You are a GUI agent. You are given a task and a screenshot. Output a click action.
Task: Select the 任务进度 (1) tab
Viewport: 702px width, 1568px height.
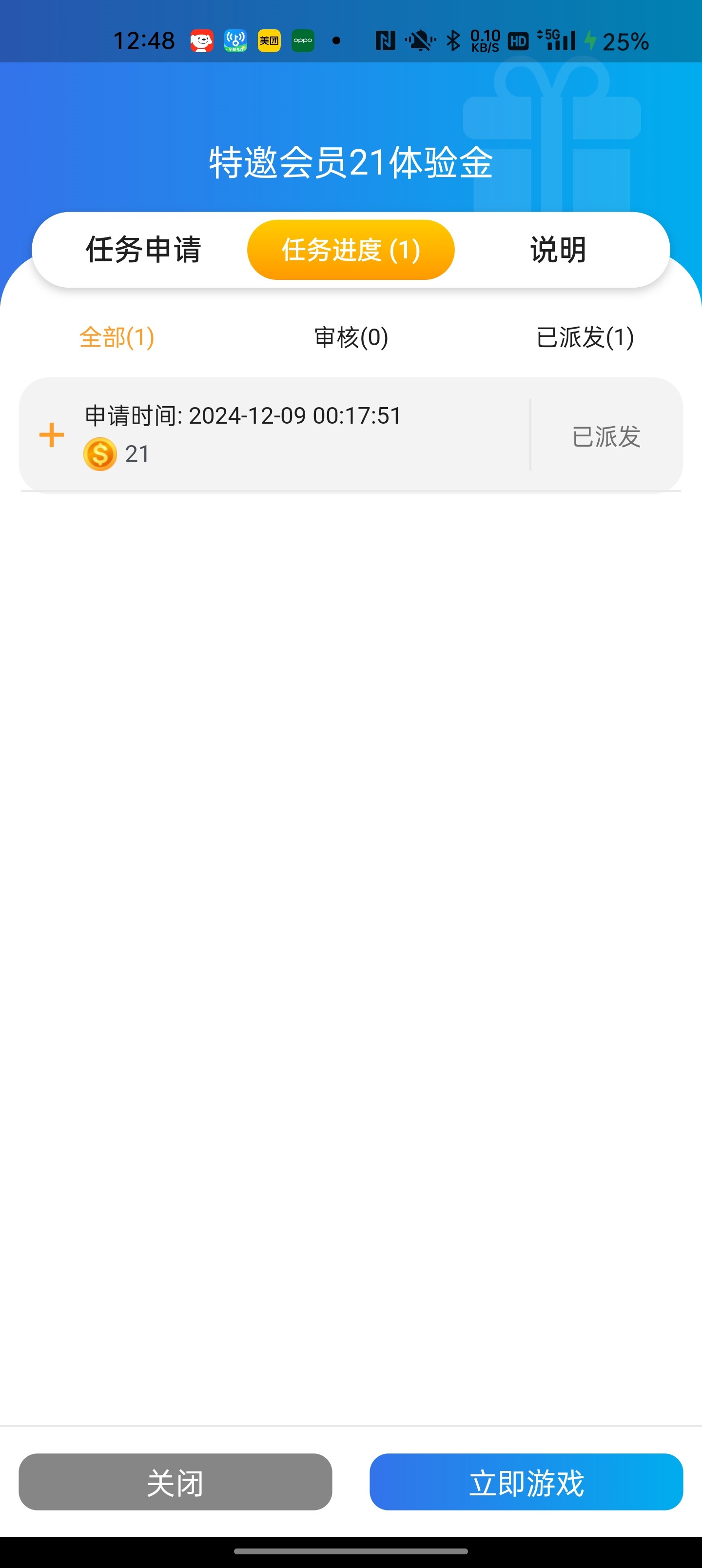351,250
